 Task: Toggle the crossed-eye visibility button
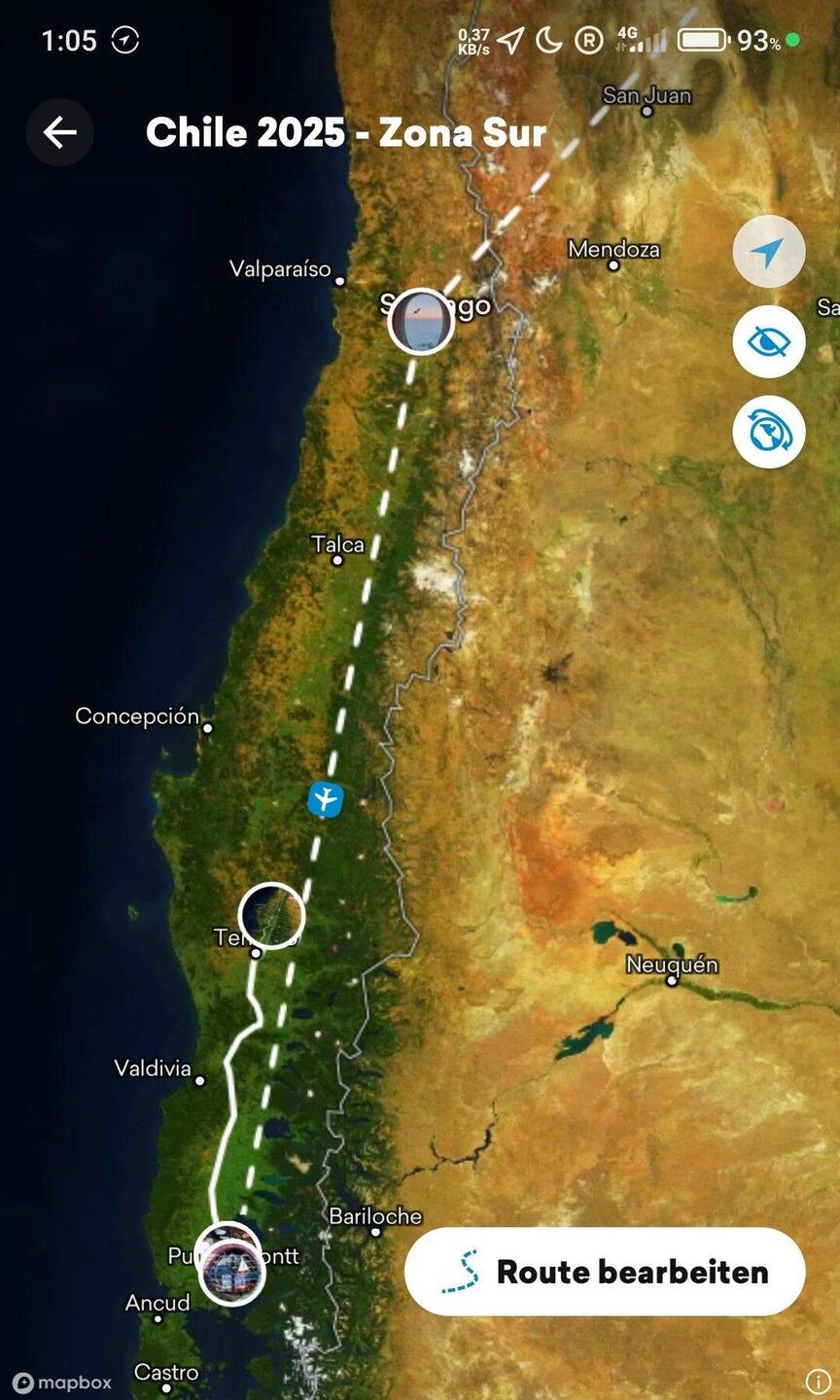[x=768, y=342]
